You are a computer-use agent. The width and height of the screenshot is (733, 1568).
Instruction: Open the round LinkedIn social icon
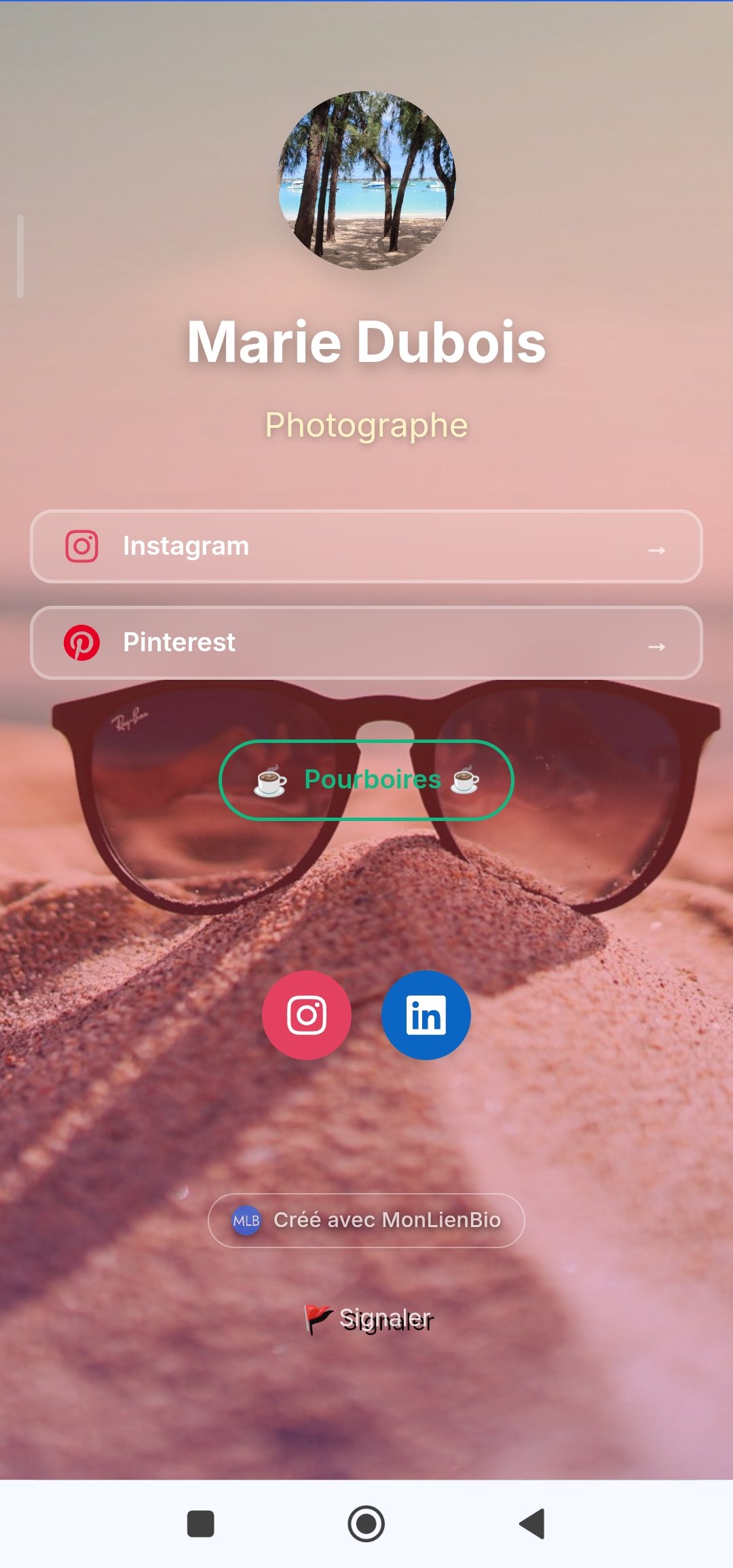pyautogui.click(x=426, y=1015)
